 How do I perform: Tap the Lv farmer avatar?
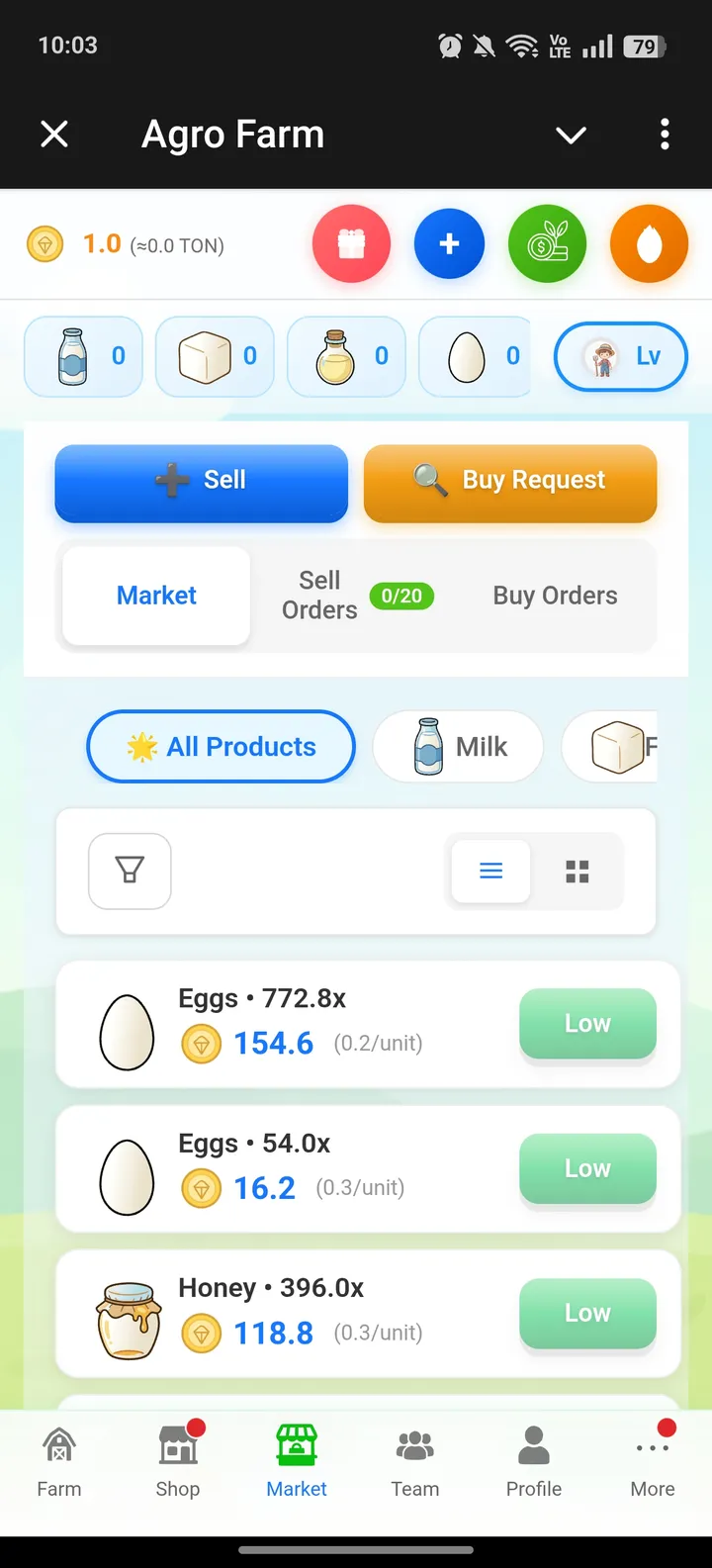[x=620, y=356]
